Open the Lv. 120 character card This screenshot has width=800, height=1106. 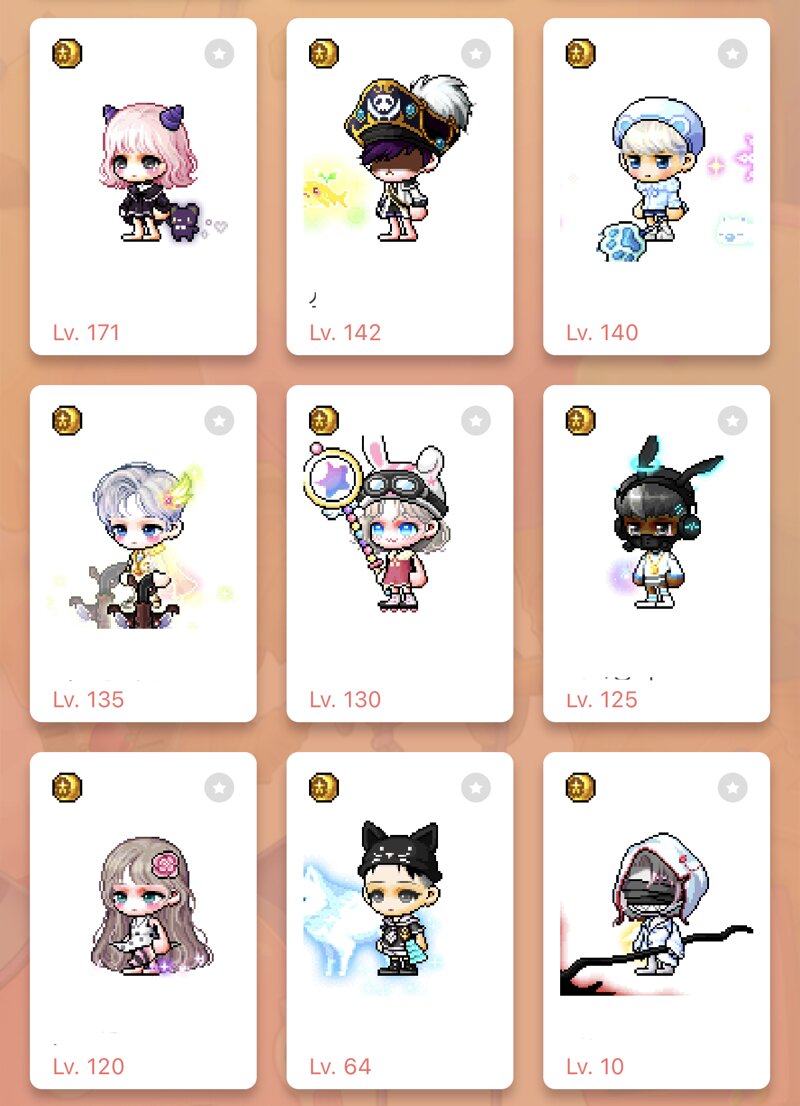143,920
